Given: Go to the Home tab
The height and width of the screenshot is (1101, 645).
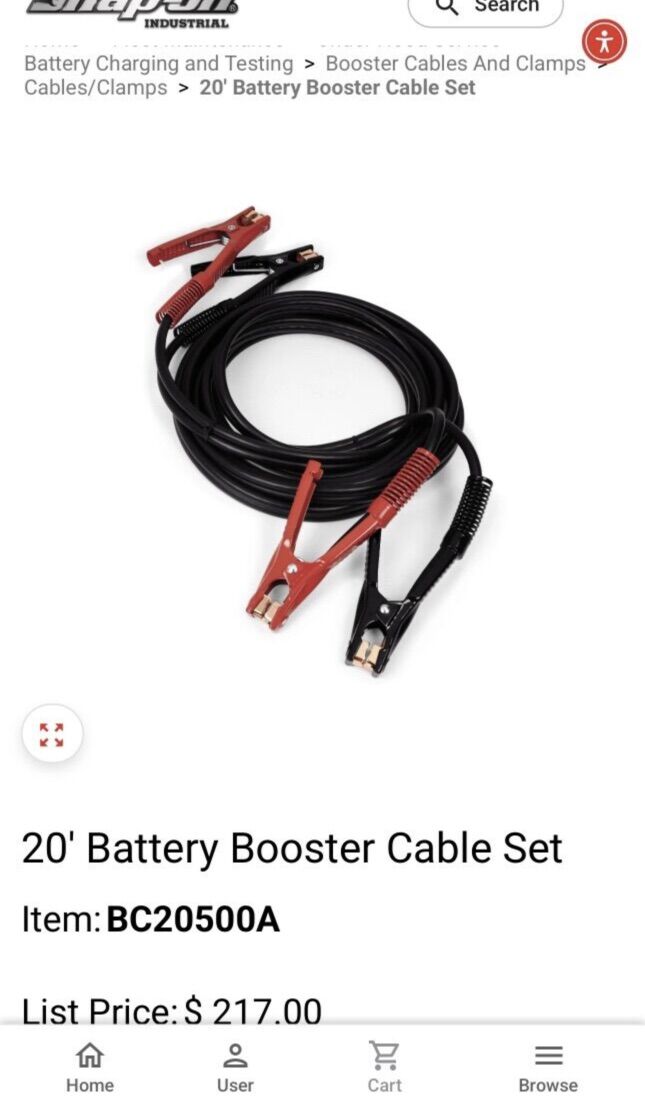Looking at the screenshot, I should click(90, 1066).
